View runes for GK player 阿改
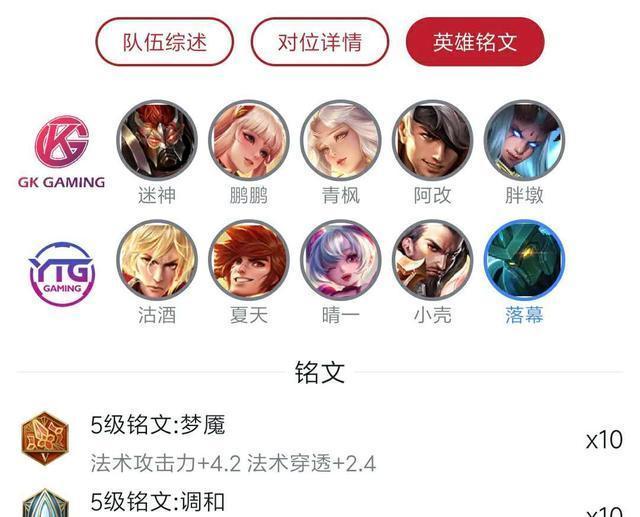 [432, 140]
